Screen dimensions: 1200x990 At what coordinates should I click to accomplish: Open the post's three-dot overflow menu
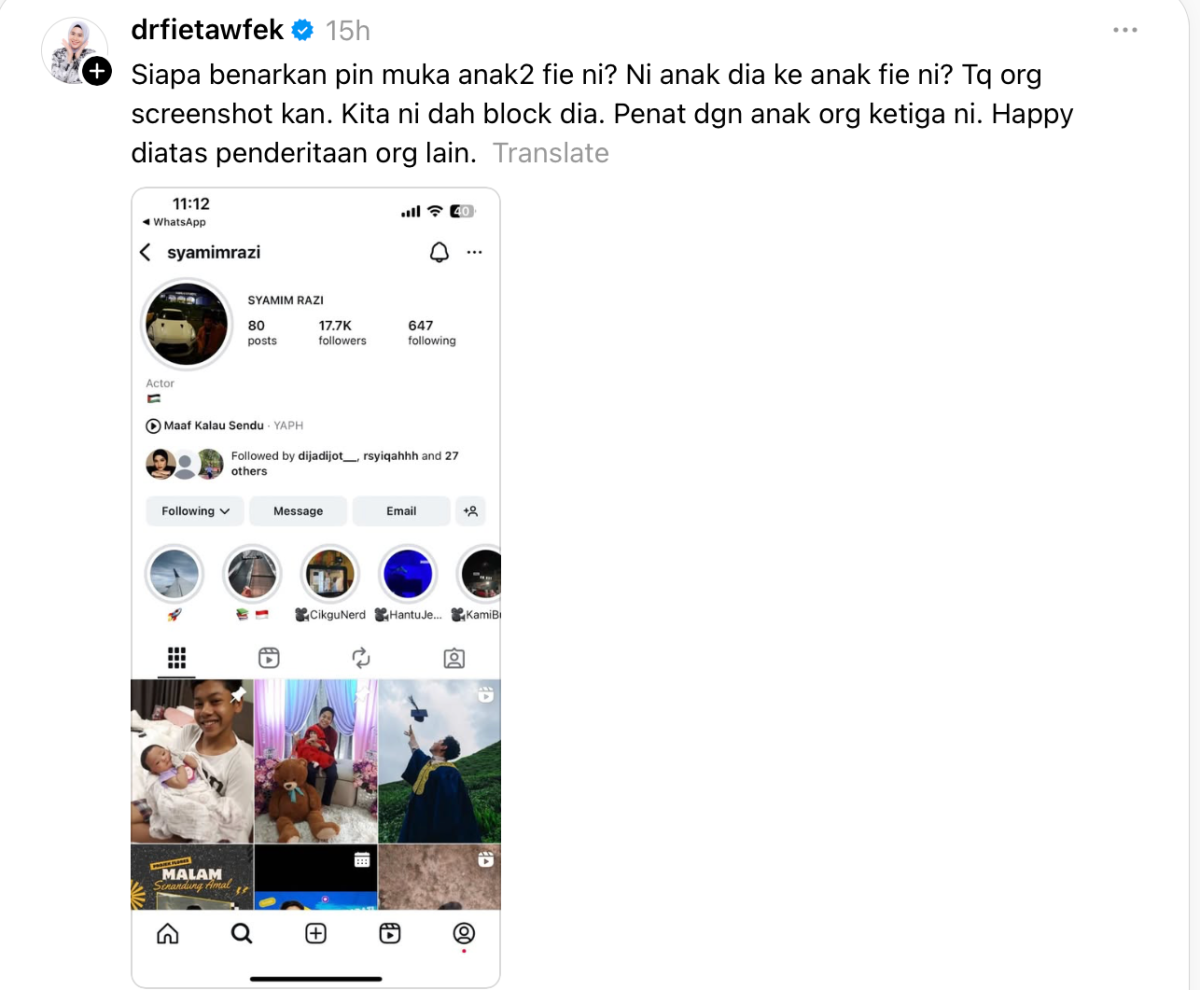[x=1125, y=31]
